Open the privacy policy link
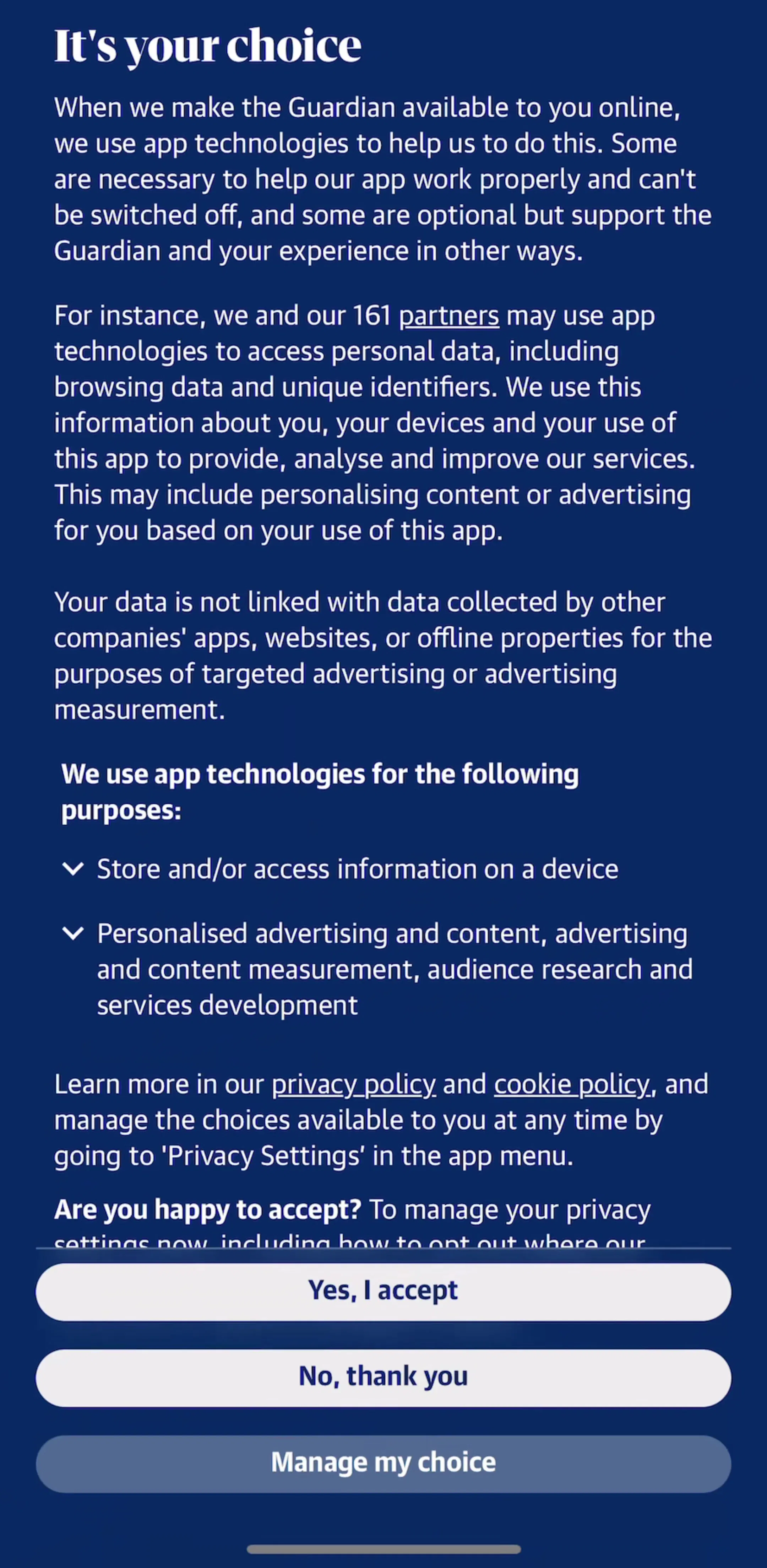Image resolution: width=767 pixels, height=1568 pixels. pos(353,1085)
